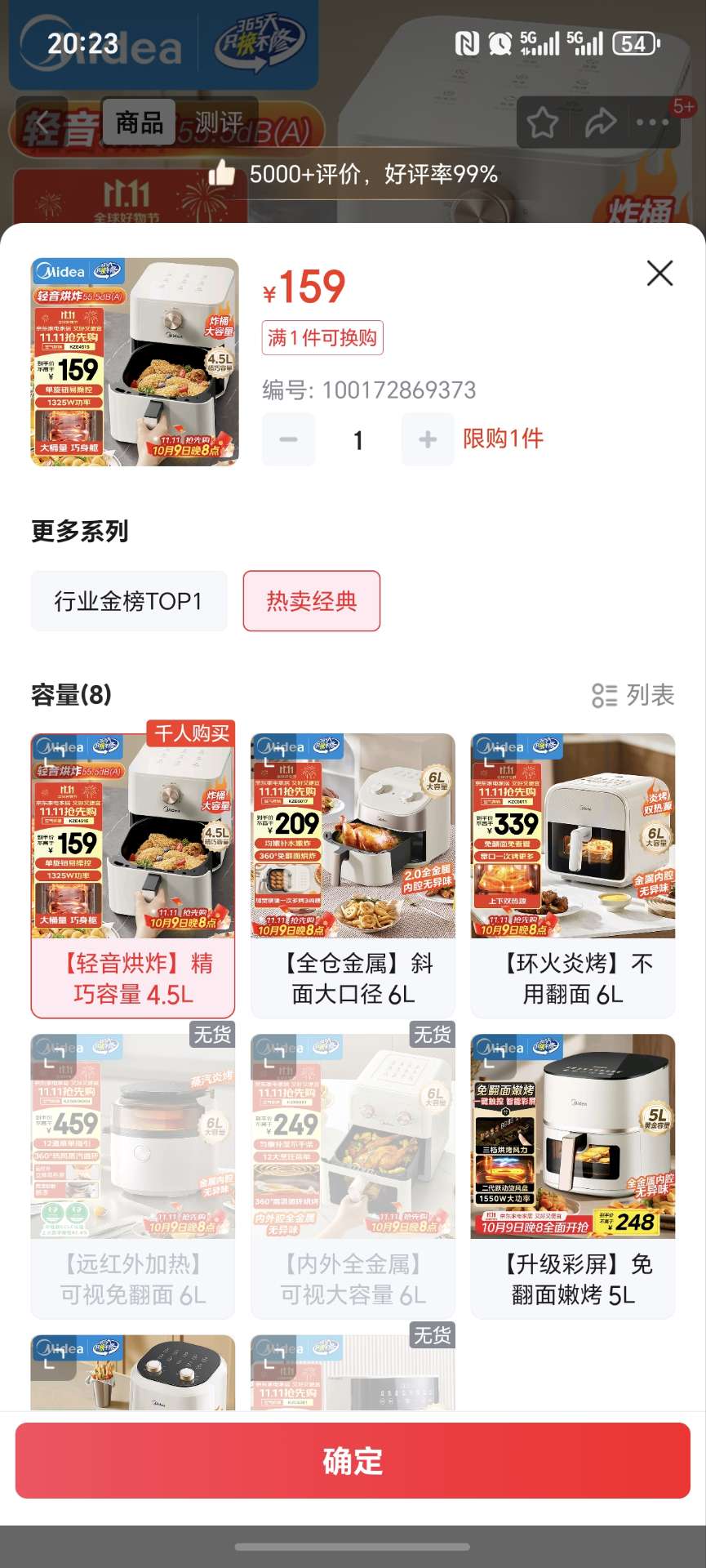706x1568 pixels.
Task: Close the product options sheet
Action: [x=659, y=273]
